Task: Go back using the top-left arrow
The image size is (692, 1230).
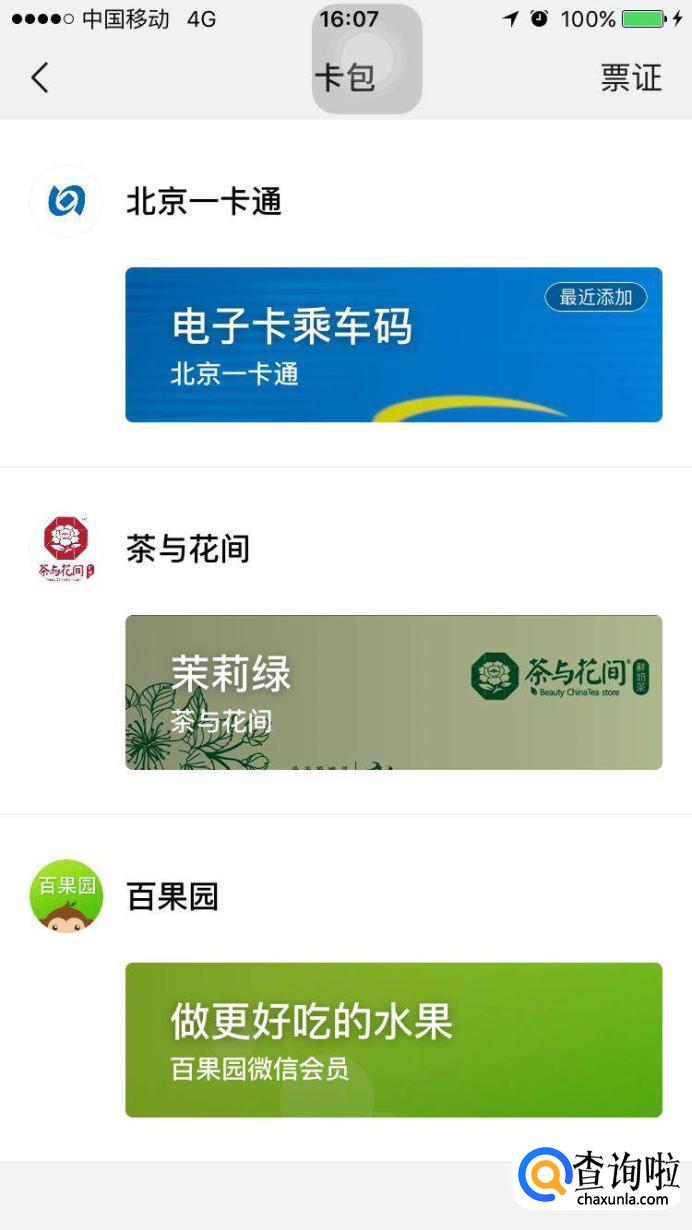Action: 40,78
